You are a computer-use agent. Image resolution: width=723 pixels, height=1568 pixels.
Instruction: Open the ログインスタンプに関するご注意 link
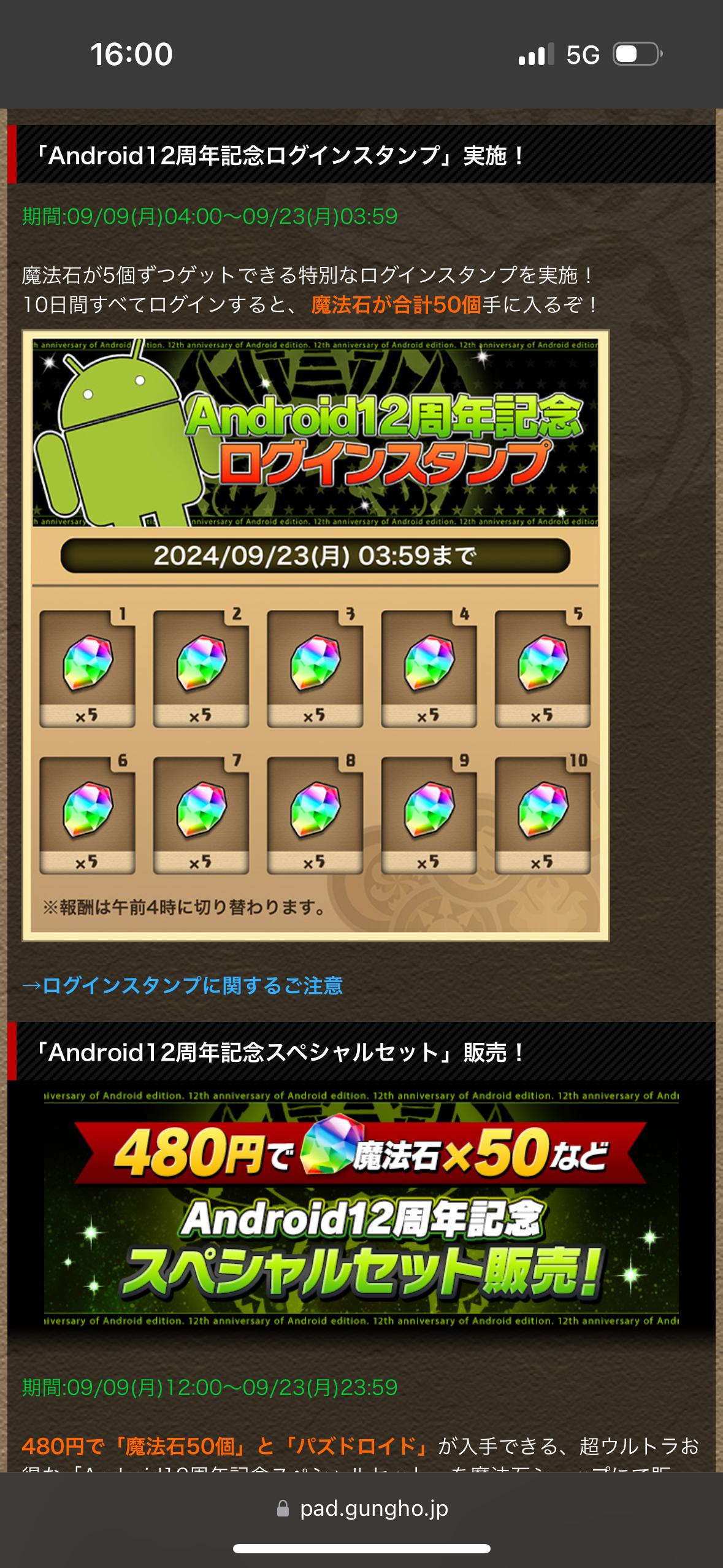[x=182, y=985]
